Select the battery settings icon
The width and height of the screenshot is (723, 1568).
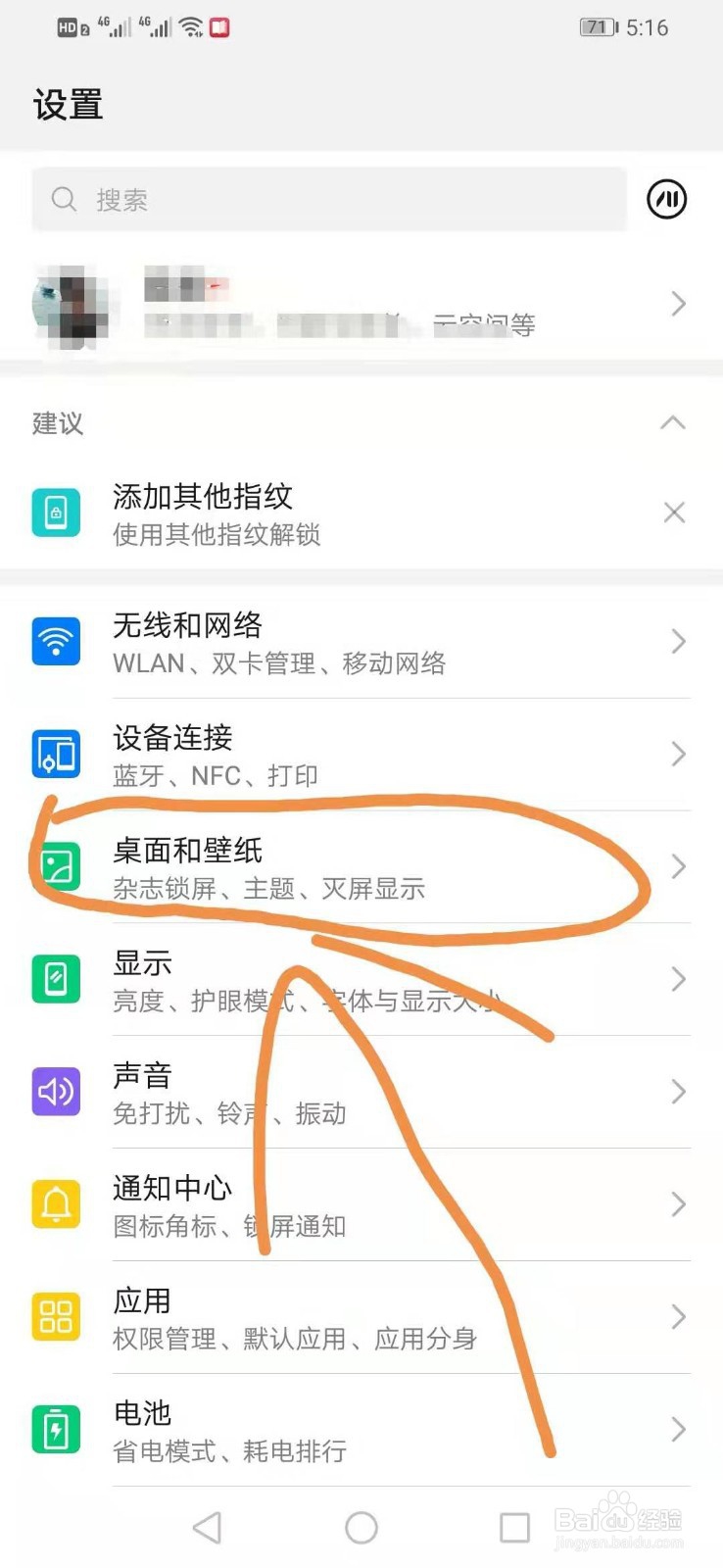click(x=56, y=1429)
